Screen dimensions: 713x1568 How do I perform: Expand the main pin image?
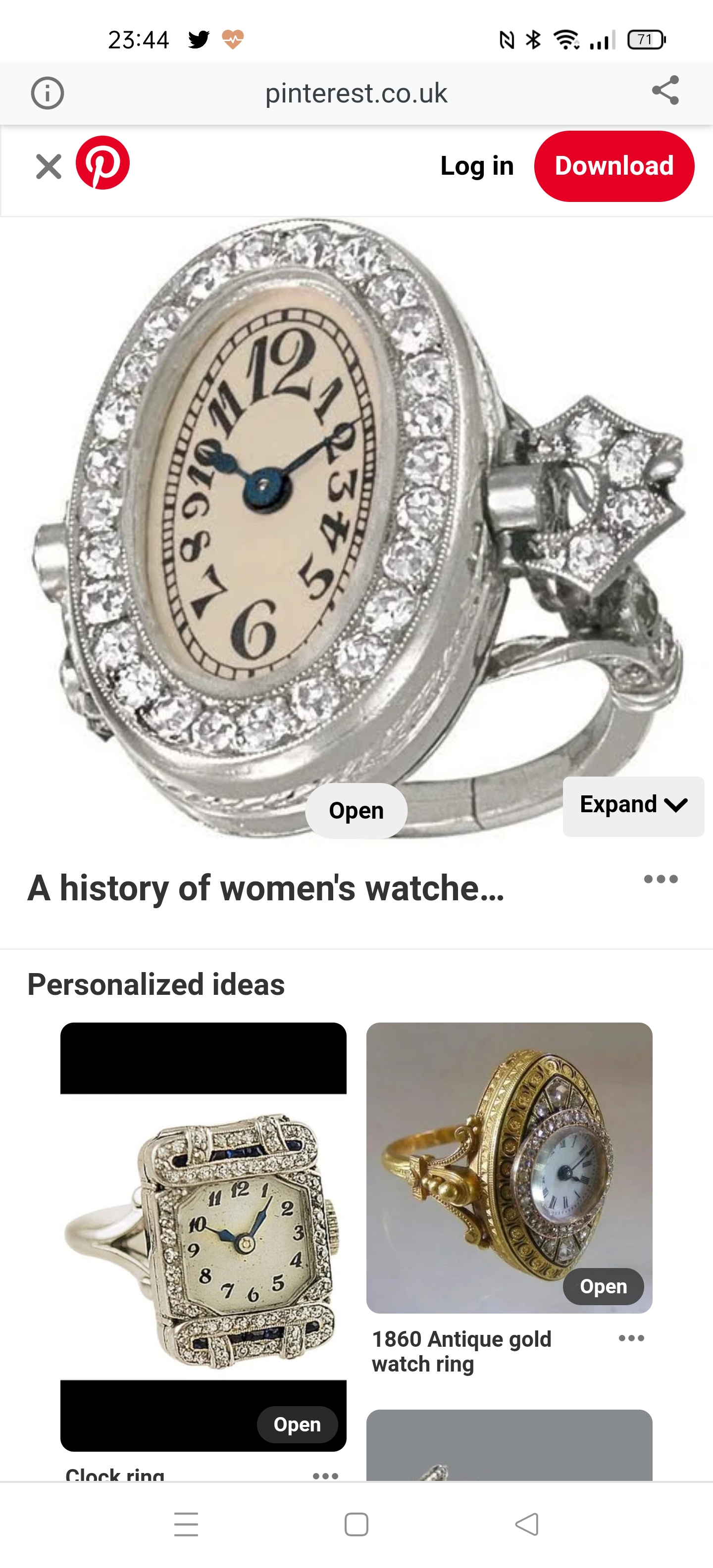coord(633,805)
